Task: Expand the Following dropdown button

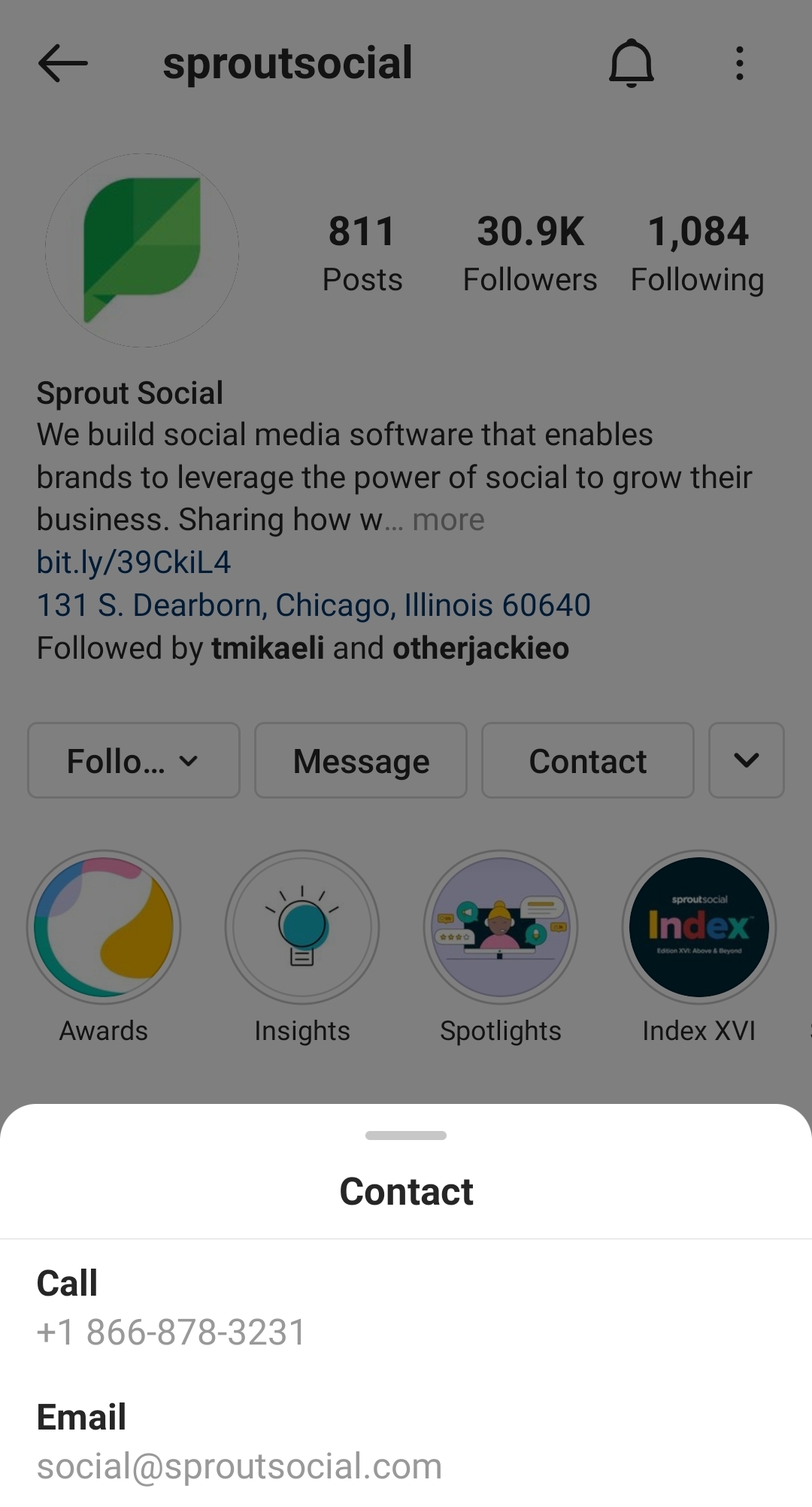Action: click(x=134, y=761)
